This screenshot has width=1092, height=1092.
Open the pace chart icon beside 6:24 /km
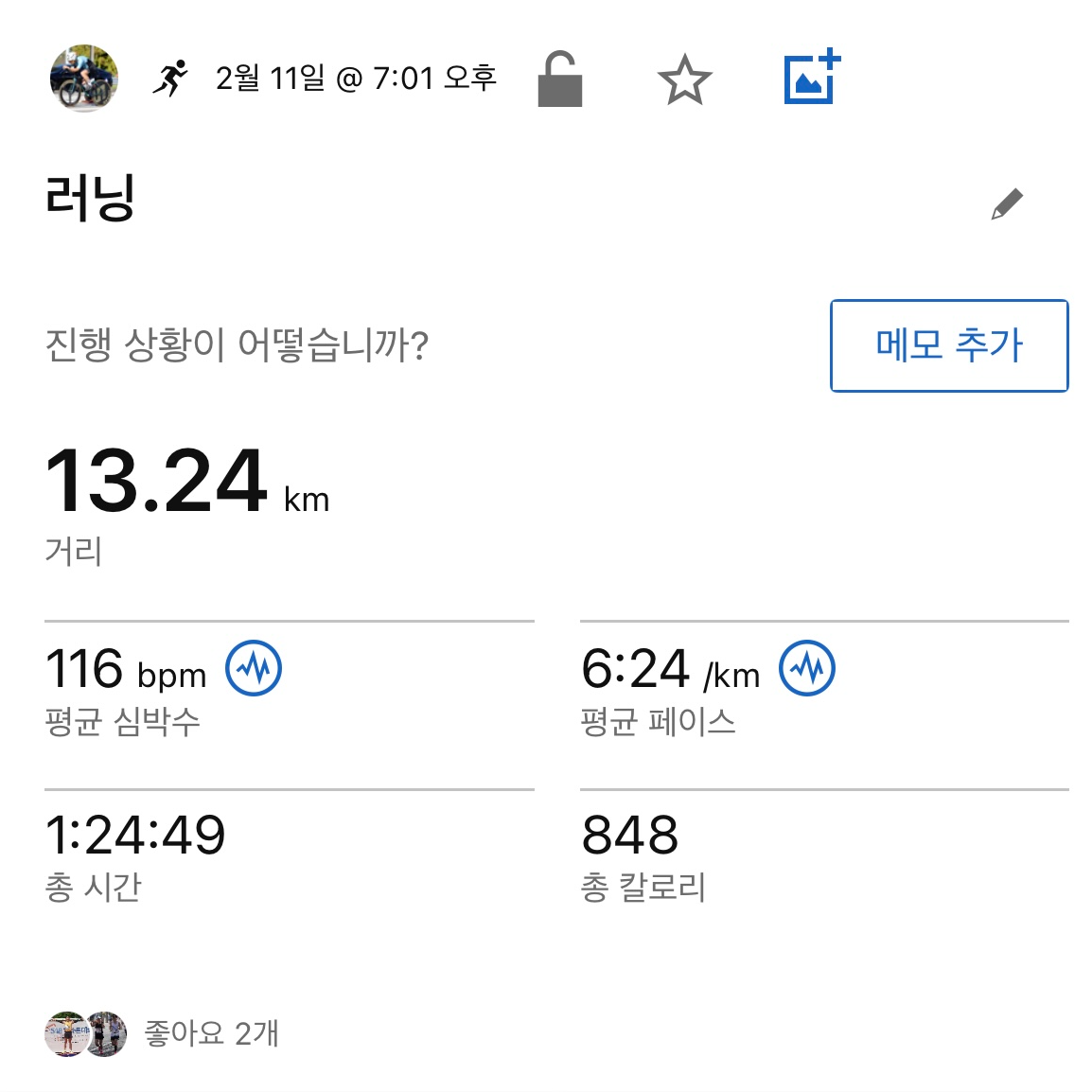[x=807, y=668]
